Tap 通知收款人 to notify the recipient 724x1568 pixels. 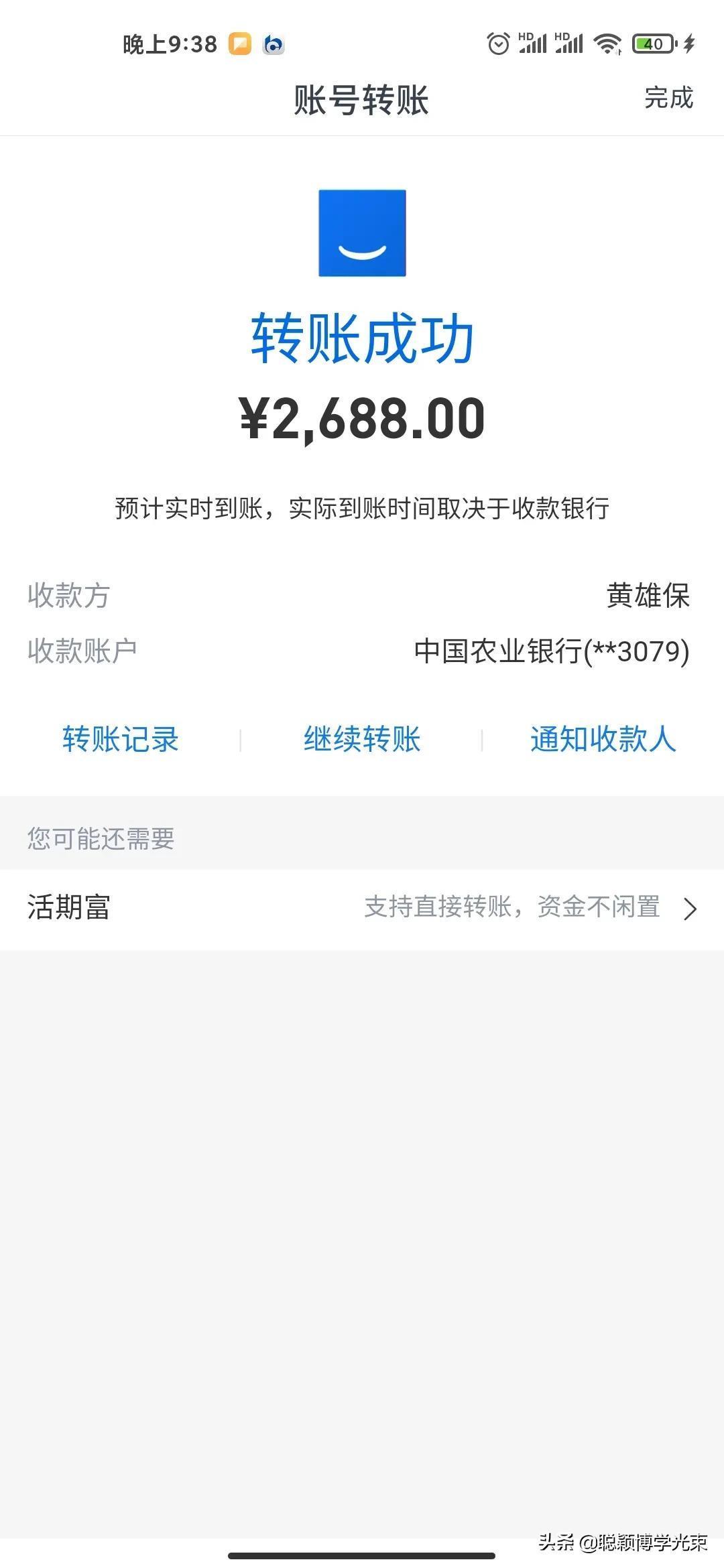603,740
